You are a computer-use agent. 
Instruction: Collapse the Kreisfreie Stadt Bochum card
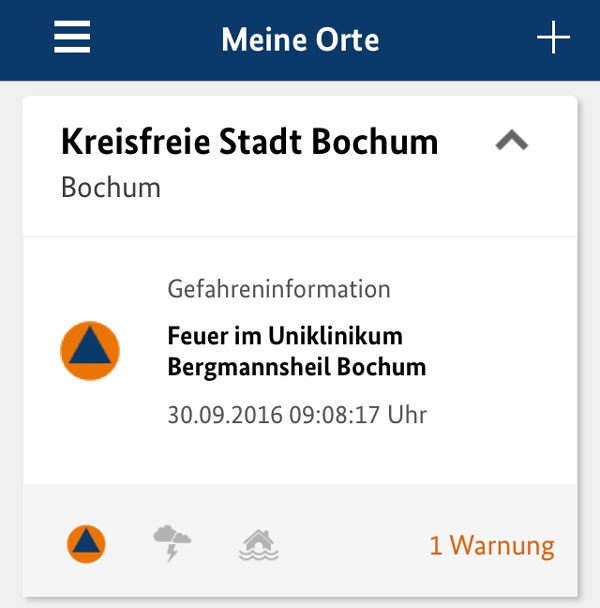pos(511,142)
